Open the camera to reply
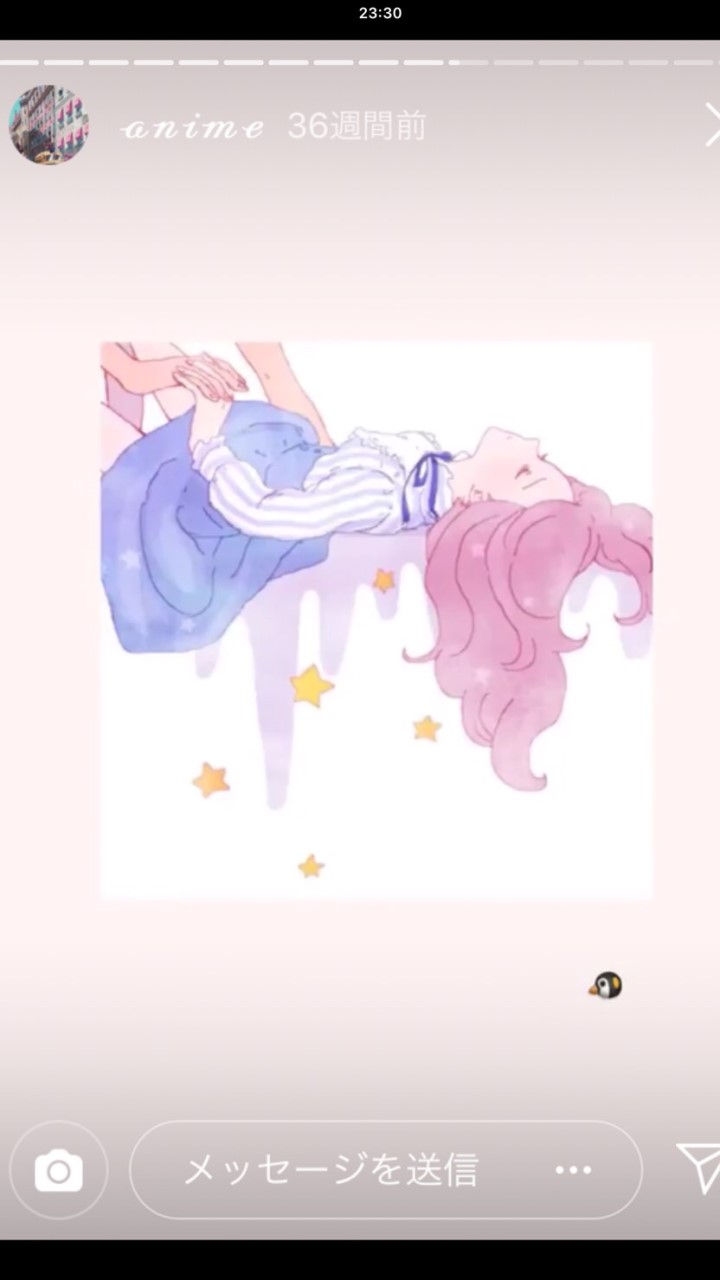 pos(59,1170)
